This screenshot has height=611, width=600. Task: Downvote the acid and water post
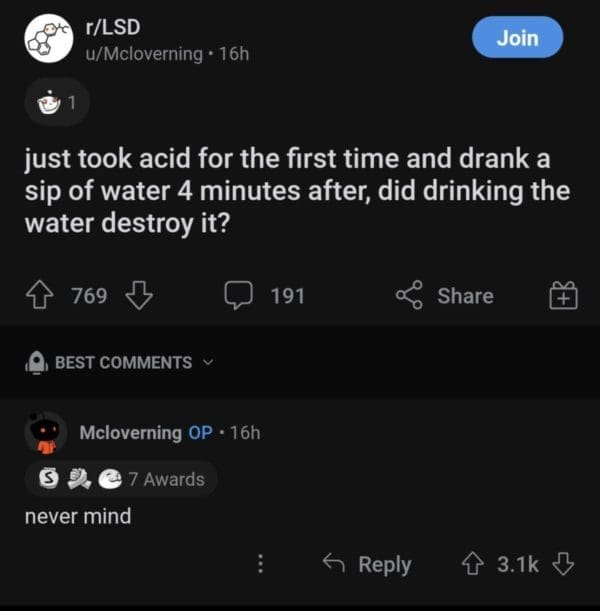coord(139,295)
